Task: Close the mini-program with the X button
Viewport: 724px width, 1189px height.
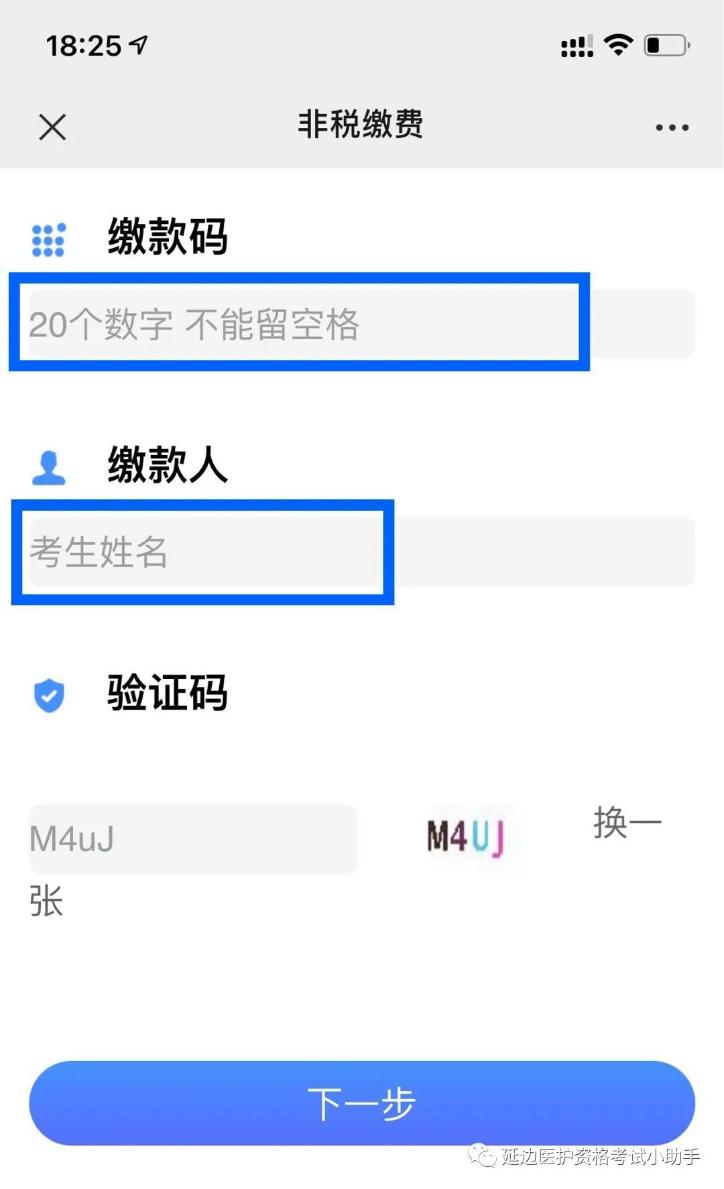Action: click(52, 127)
